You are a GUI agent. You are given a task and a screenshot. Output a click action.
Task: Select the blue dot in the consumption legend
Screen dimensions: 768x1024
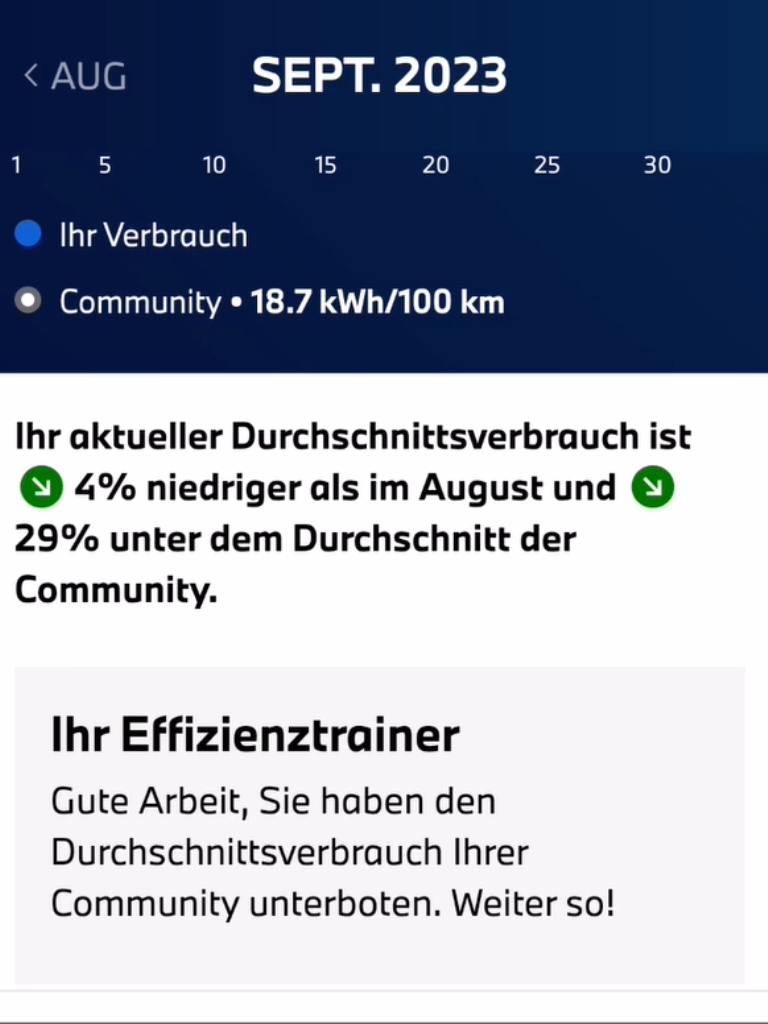pyautogui.click(x=29, y=233)
